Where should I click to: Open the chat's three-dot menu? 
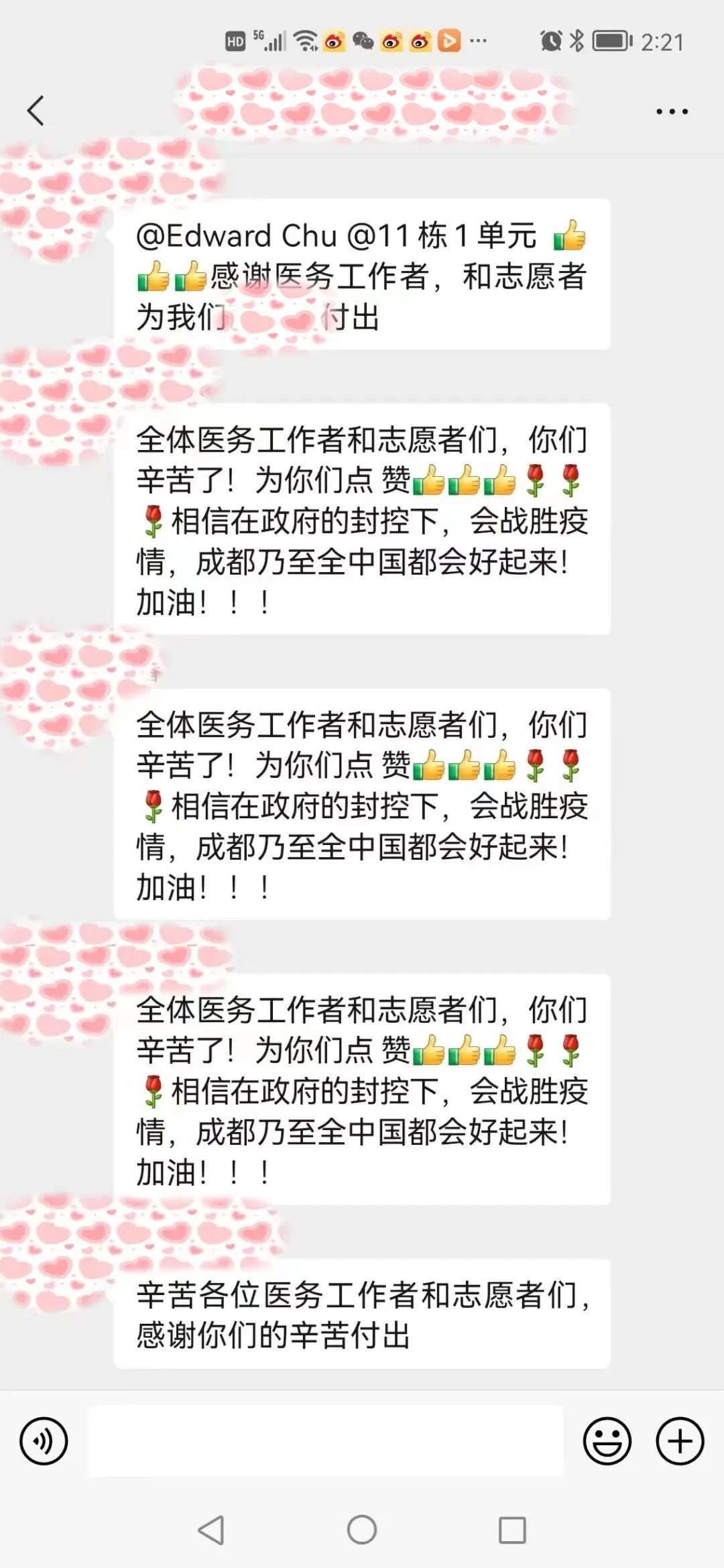pyautogui.click(x=672, y=111)
